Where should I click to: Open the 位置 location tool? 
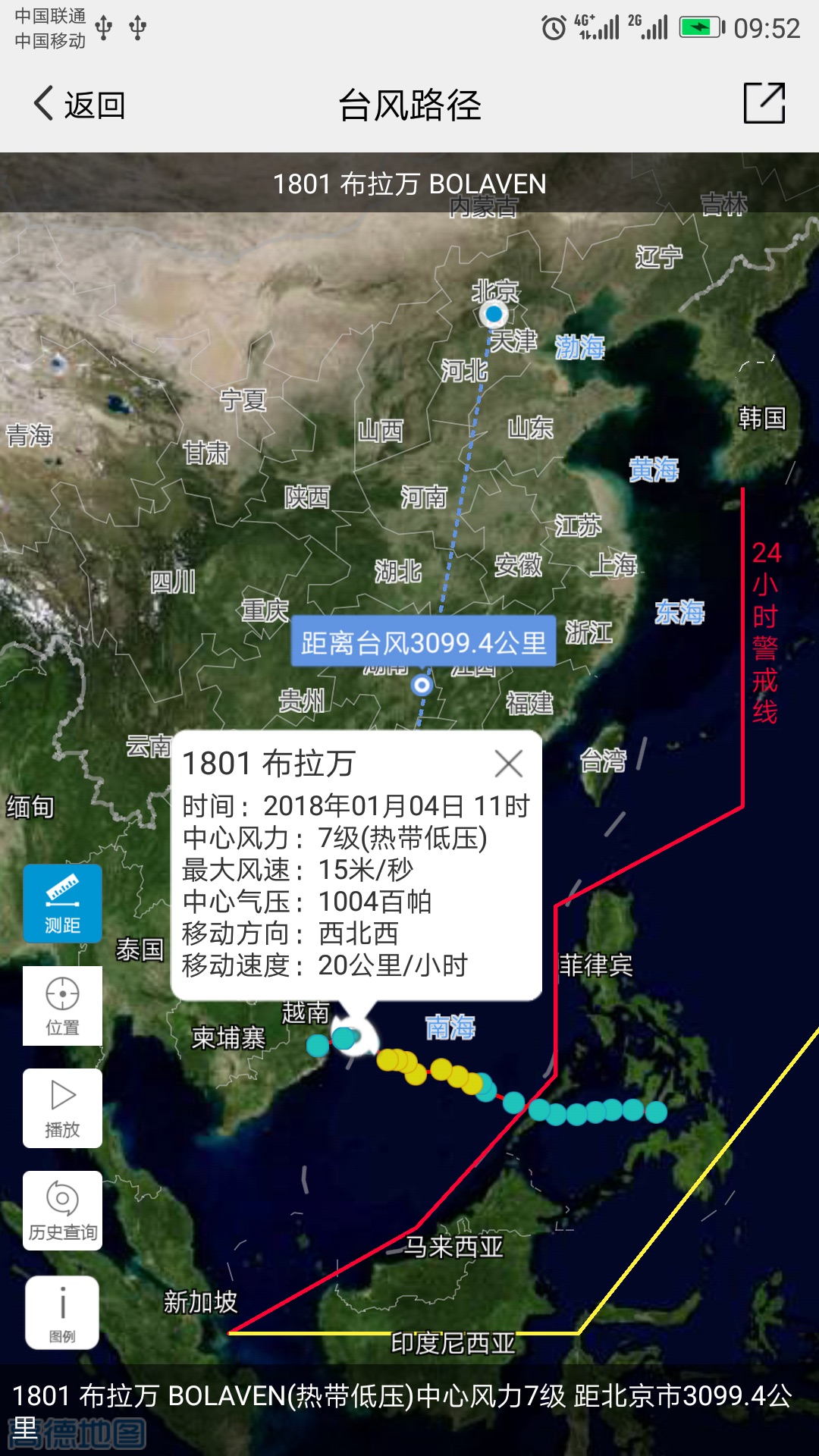(x=62, y=1006)
